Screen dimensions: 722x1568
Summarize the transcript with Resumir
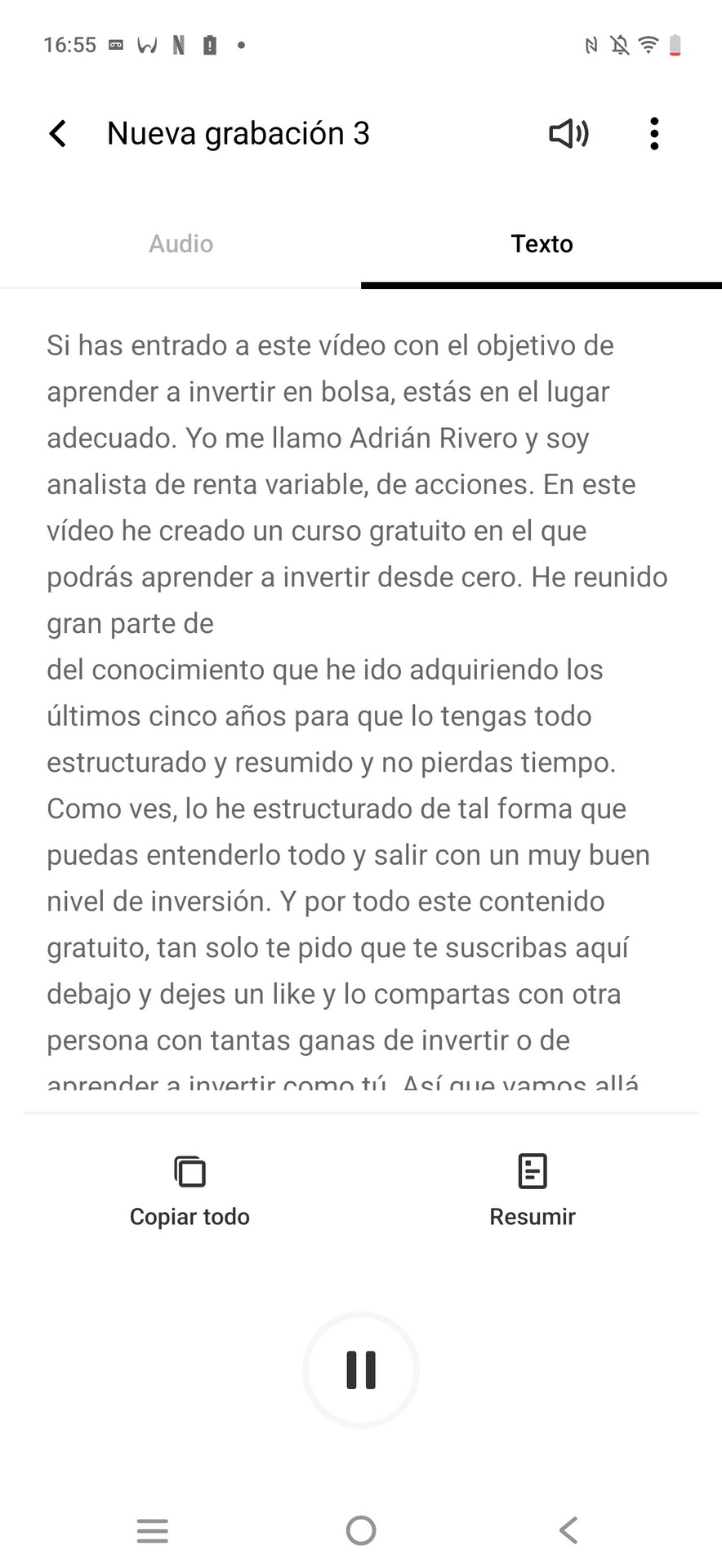[533, 1192]
